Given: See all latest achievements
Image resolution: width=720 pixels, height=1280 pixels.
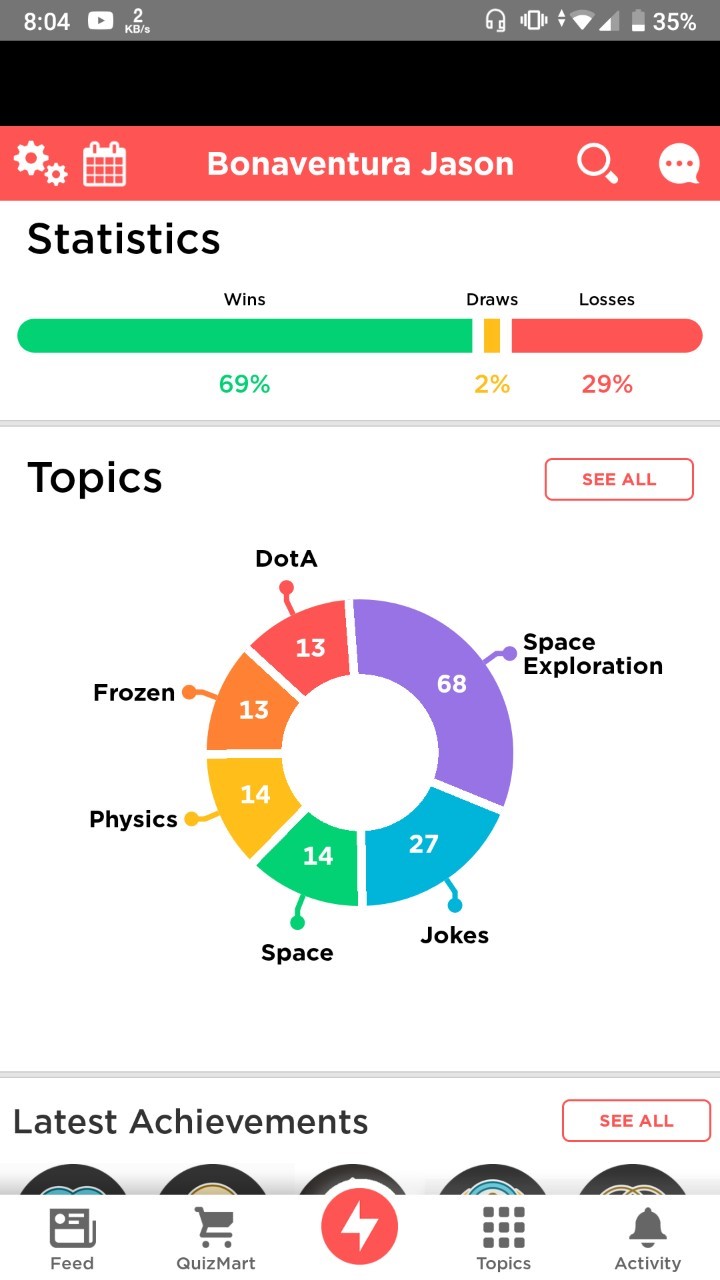Looking at the screenshot, I should point(636,1120).
